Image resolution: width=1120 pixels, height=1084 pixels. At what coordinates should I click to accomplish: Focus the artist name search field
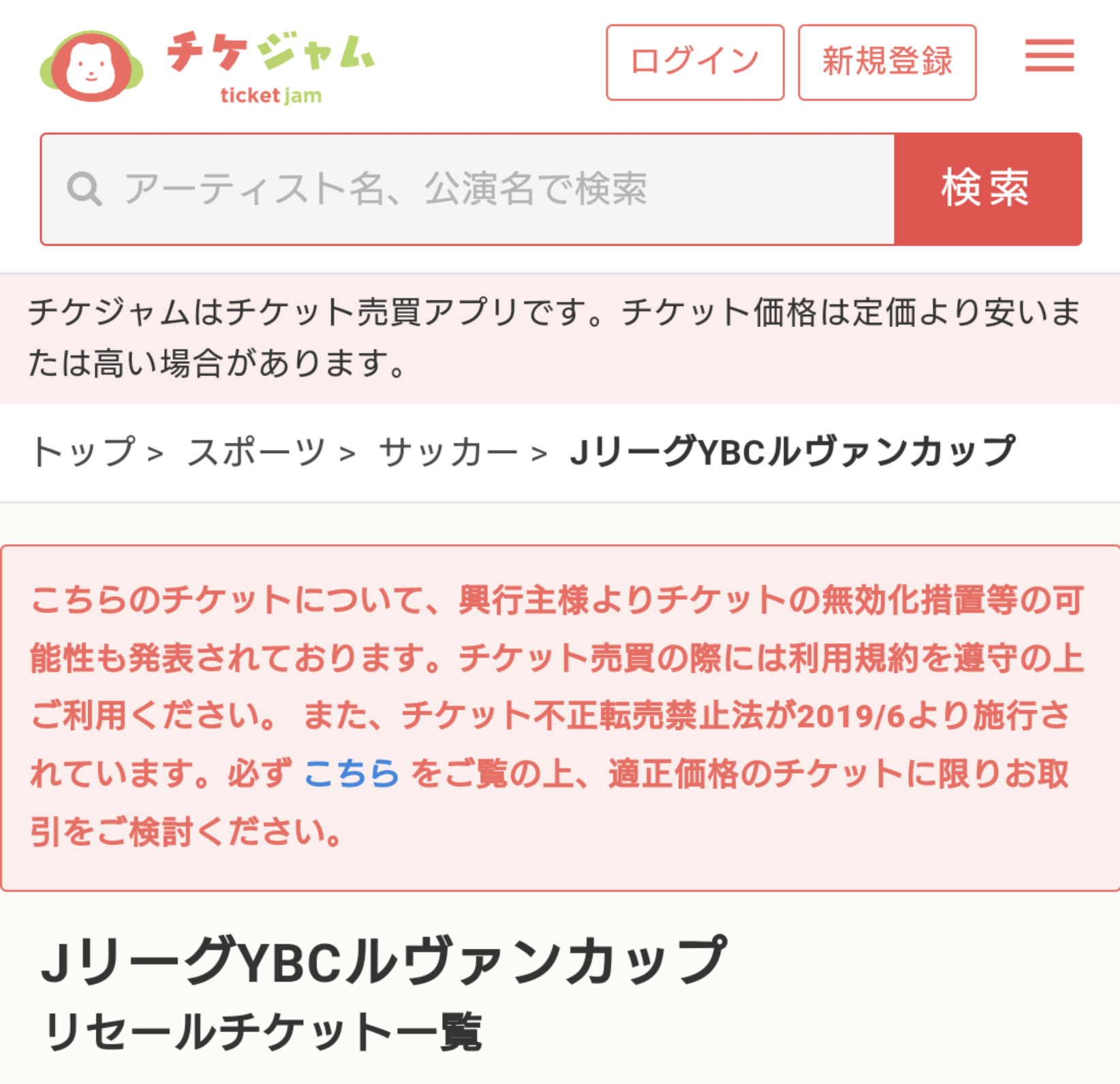coord(470,189)
